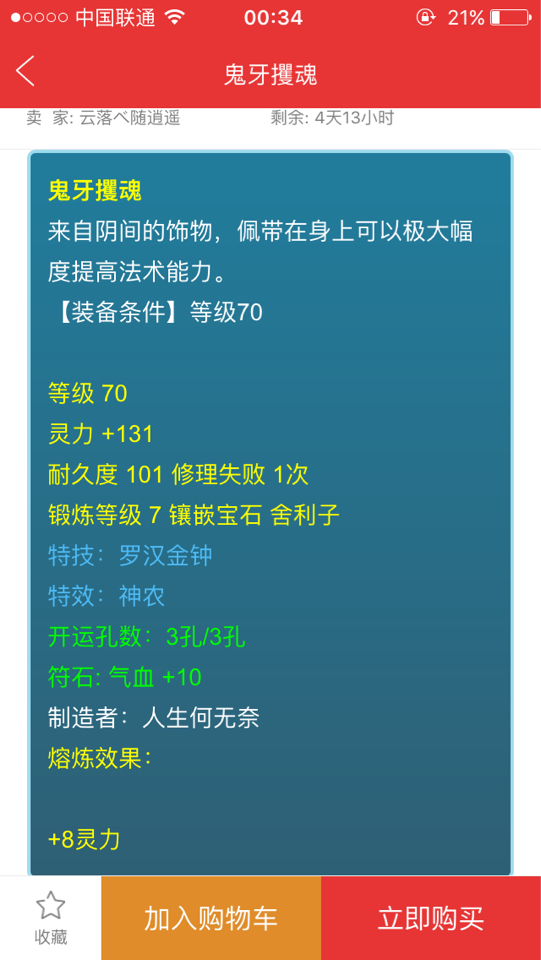Go back from the 鬼牙攫魂 page
Image resolution: width=541 pixels, height=960 pixels.
click(x=26, y=71)
